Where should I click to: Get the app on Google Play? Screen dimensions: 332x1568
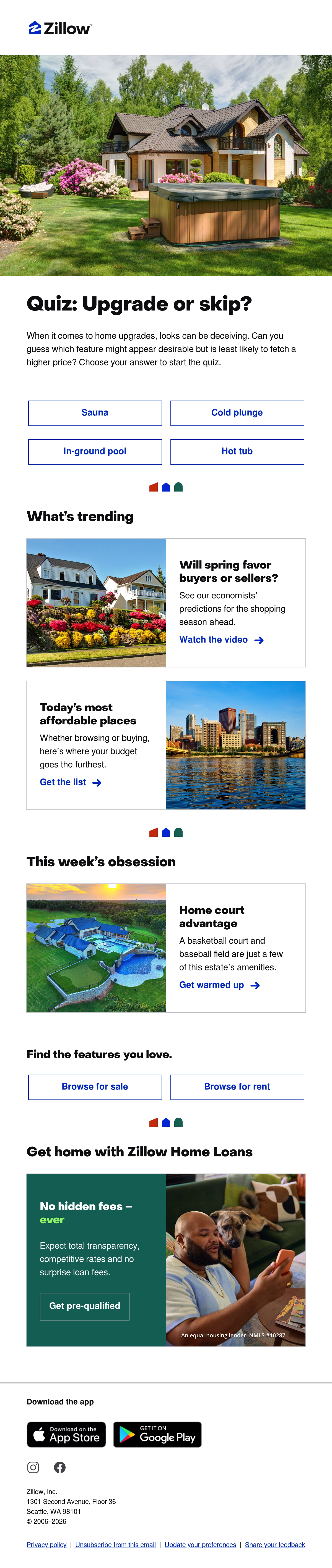(x=157, y=1434)
